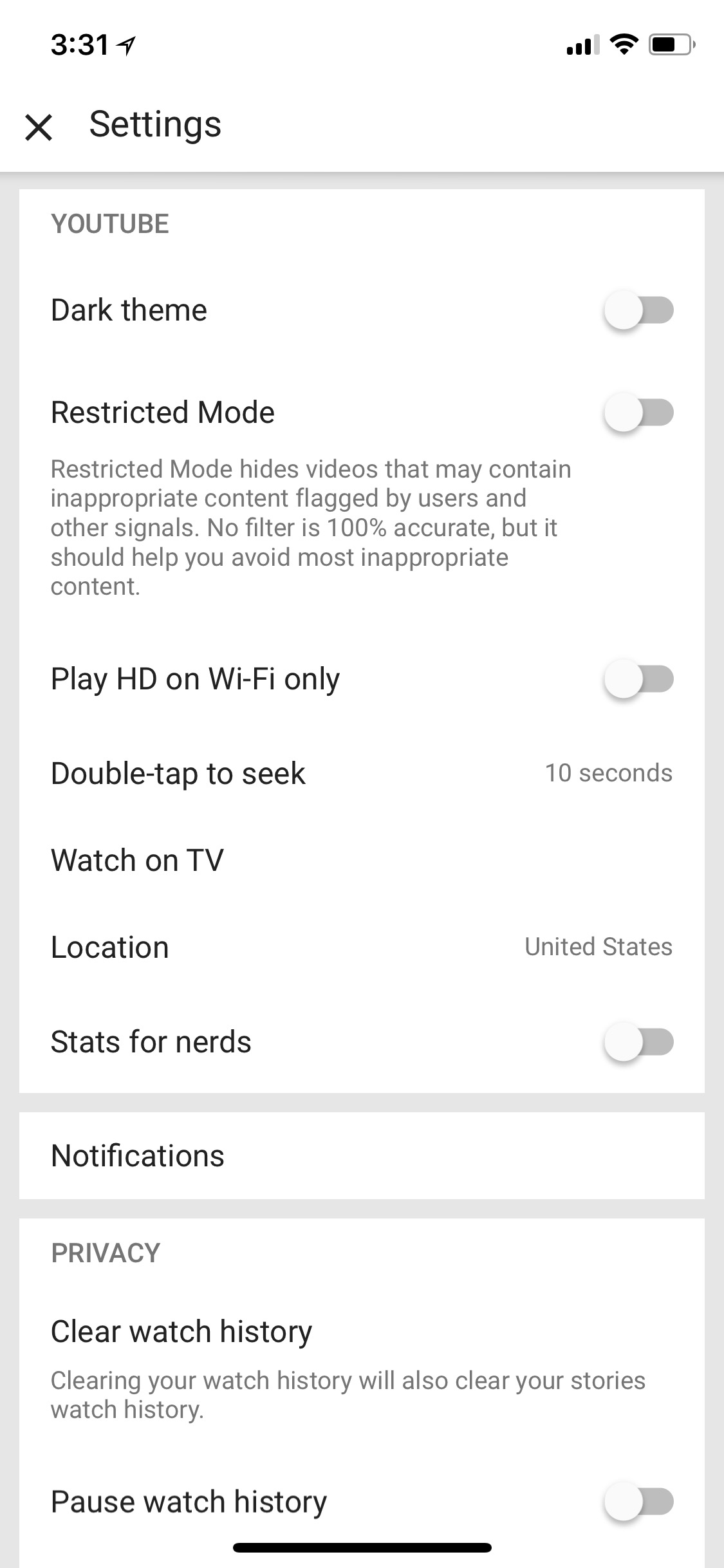This screenshot has width=724, height=1568.
Task: Enable Stats for nerds
Action: (638, 1042)
